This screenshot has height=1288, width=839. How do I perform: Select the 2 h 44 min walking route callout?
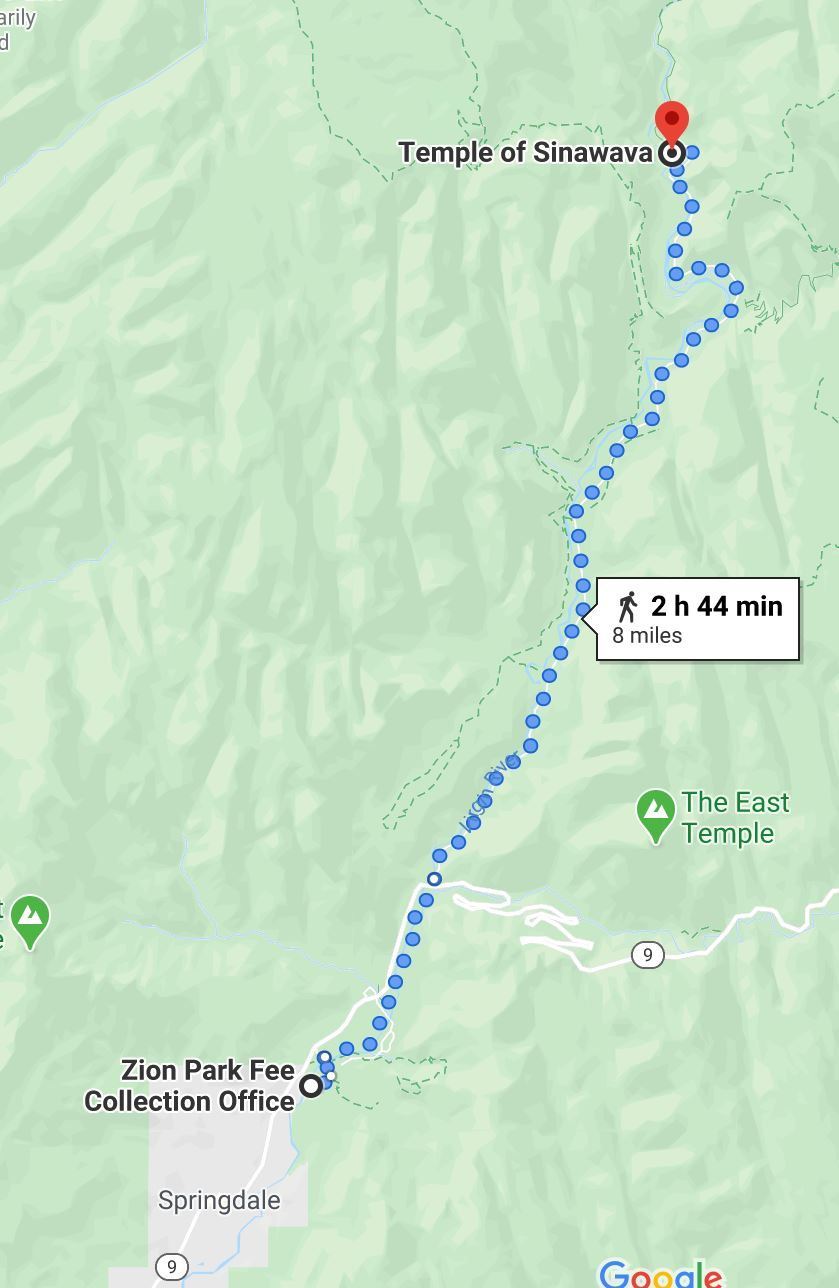[x=698, y=619]
